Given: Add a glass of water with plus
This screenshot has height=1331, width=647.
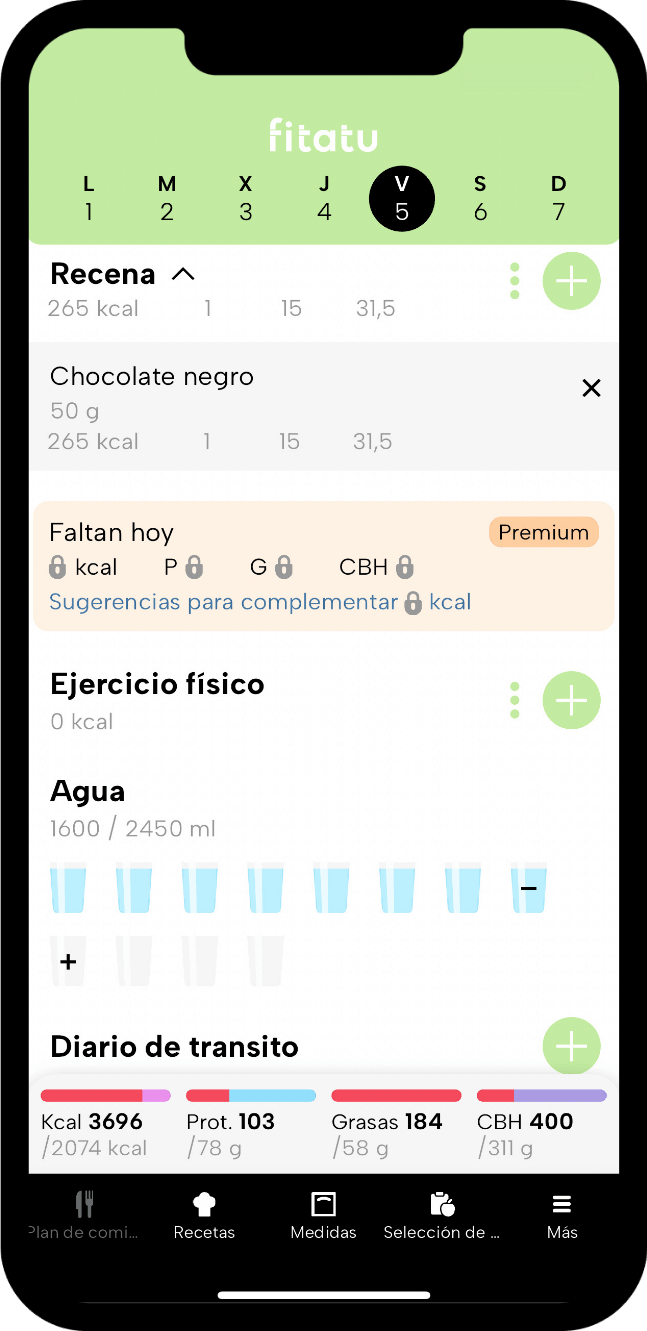Looking at the screenshot, I should coord(68,962).
